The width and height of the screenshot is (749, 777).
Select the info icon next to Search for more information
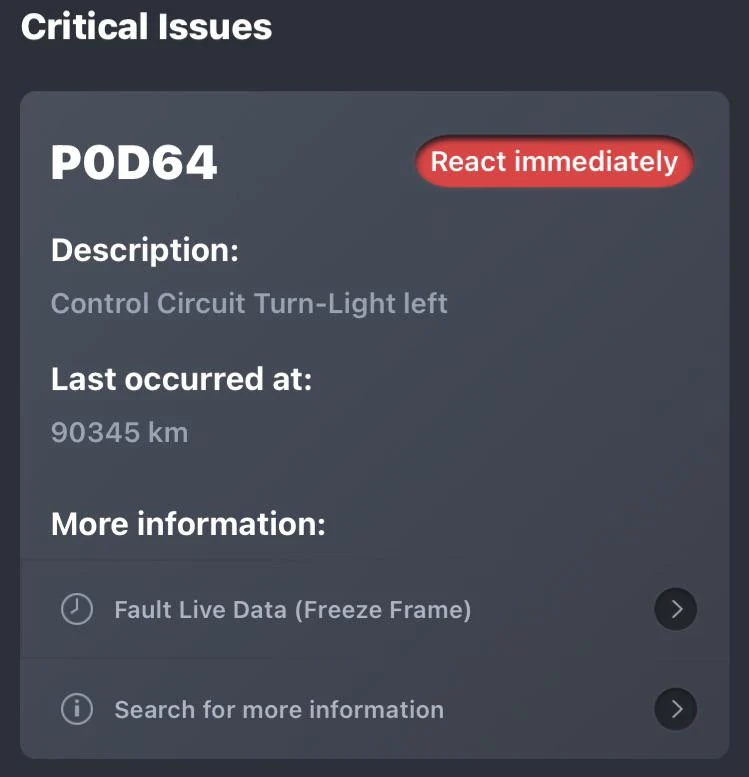[x=76, y=709]
